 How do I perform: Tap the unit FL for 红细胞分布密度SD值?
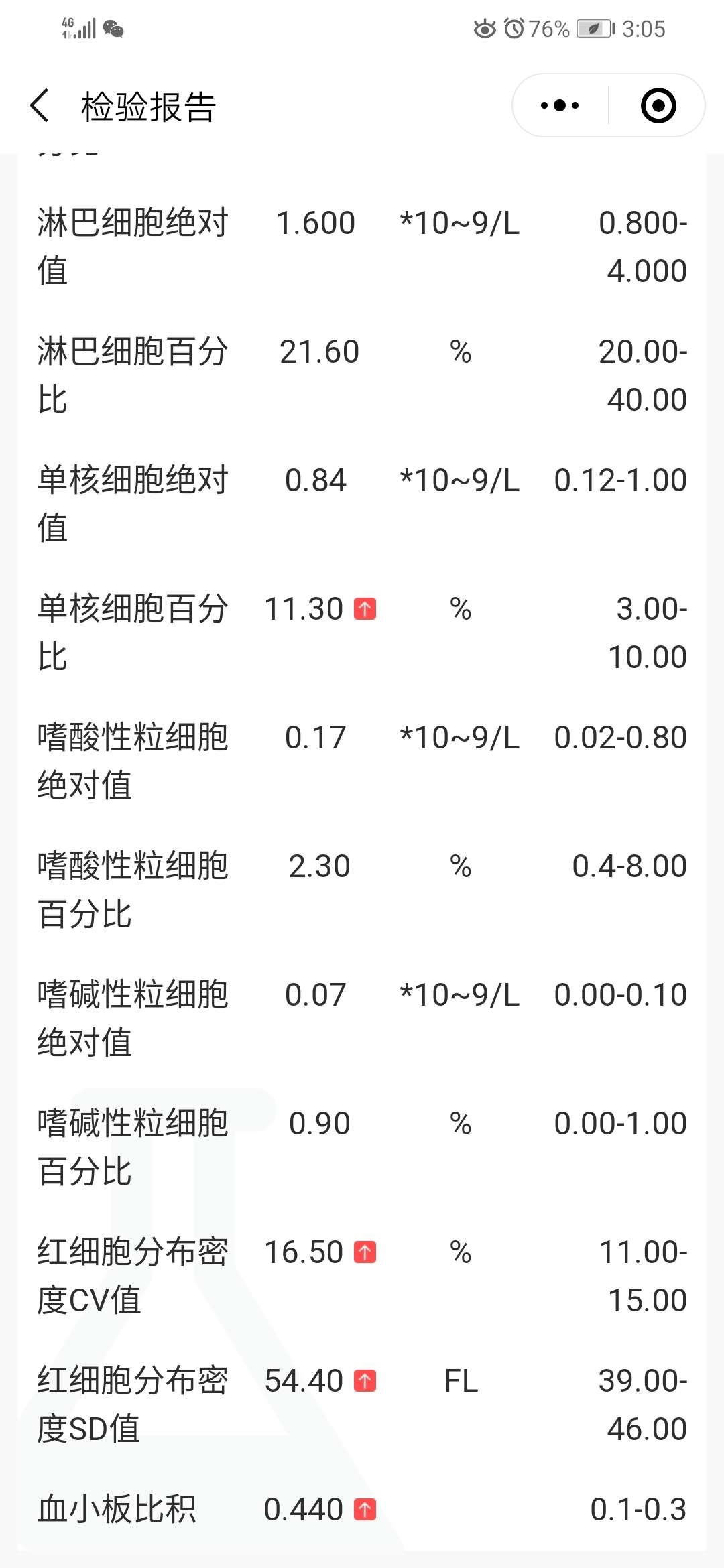pos(461,1380)
